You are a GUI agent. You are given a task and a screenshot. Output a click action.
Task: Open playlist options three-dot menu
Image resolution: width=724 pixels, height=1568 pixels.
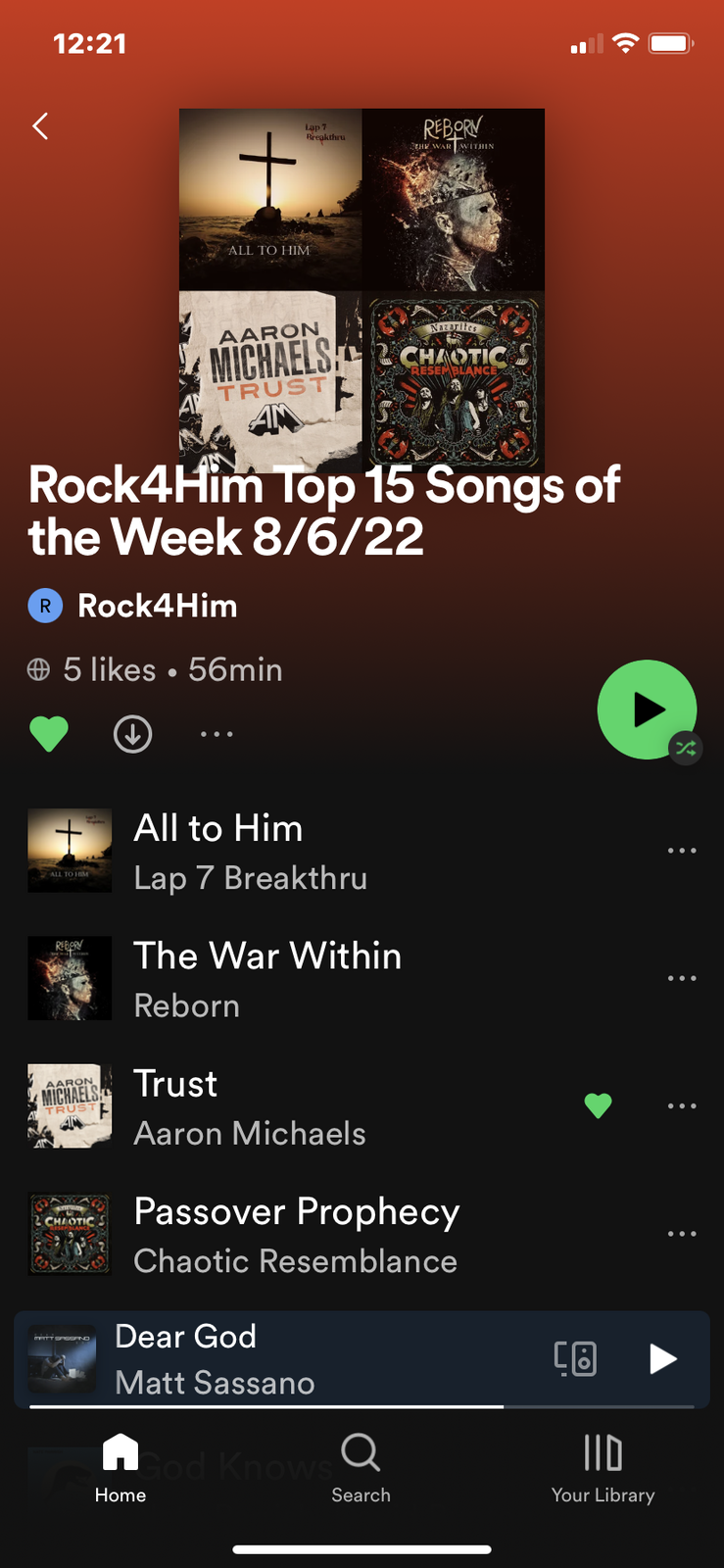point(217,734)
